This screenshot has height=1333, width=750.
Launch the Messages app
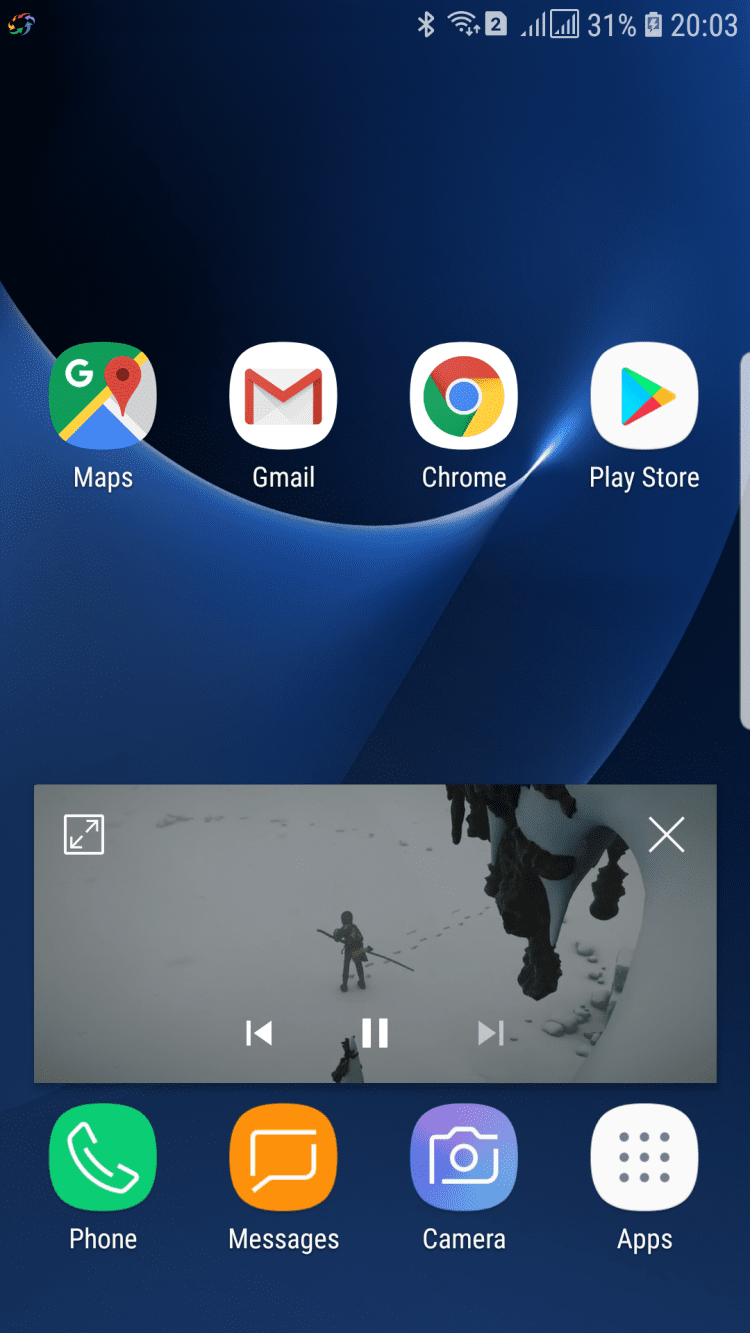point(283,1158)
